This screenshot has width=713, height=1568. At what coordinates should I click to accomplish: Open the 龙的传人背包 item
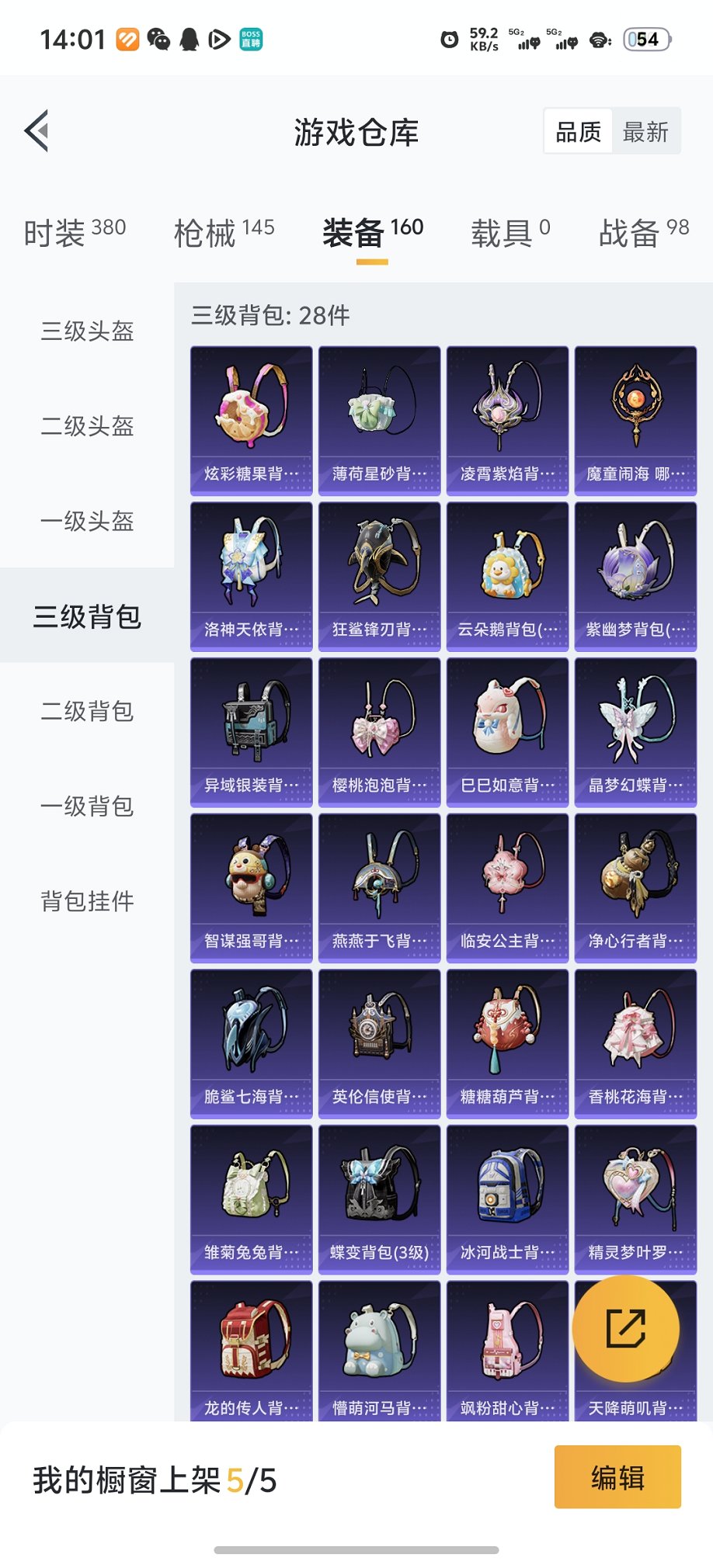252,1351
